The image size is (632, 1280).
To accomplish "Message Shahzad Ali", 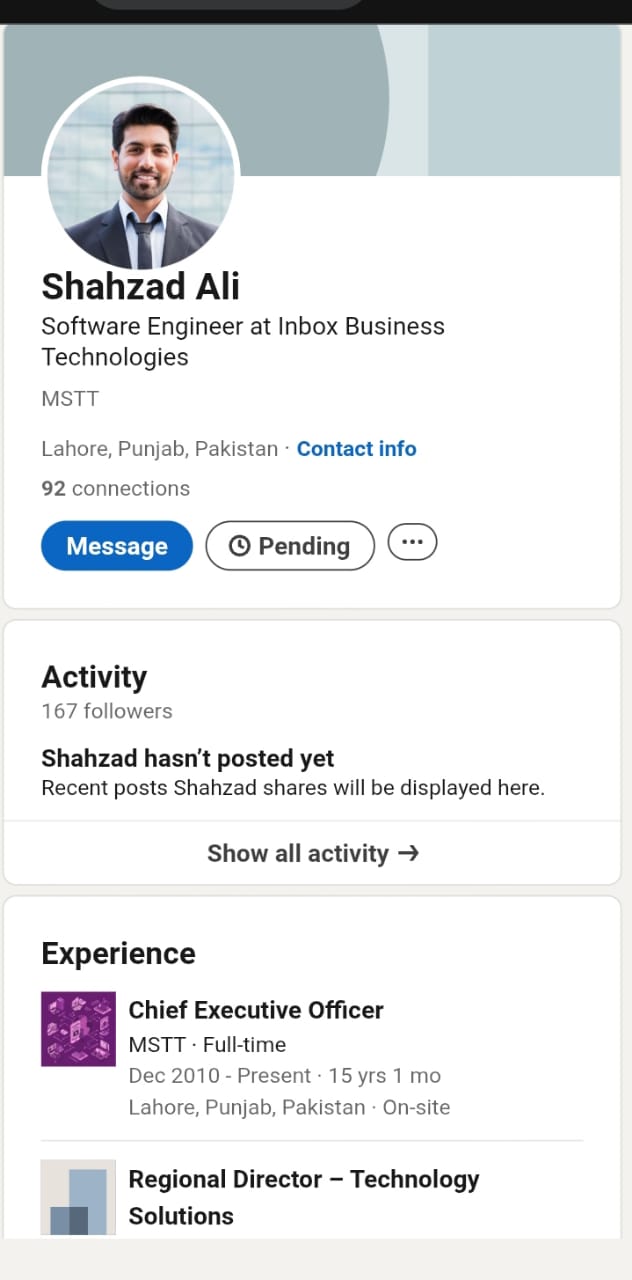I will coord(116,546).
